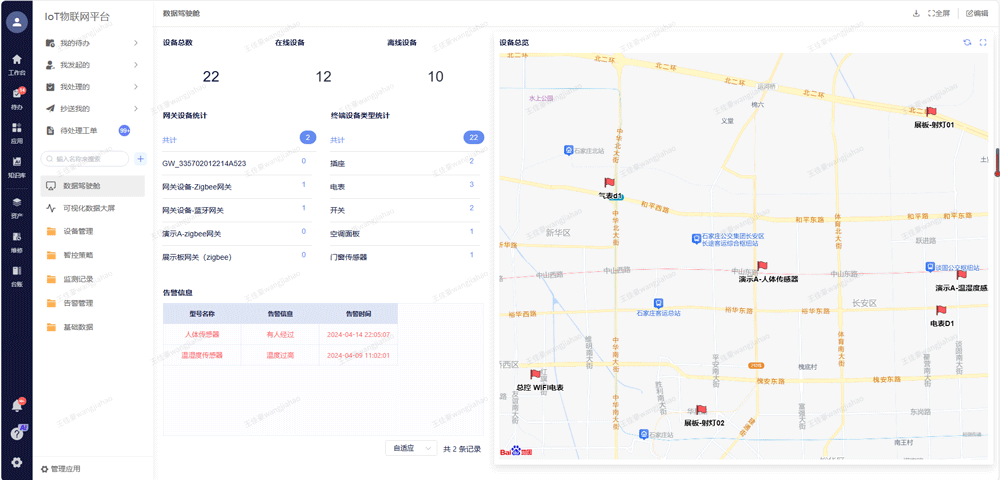Viewport: 1000px width, 480px height.
Task: Tap the 电表D1 flag marker on map
Action: click(x=941, y=311)
